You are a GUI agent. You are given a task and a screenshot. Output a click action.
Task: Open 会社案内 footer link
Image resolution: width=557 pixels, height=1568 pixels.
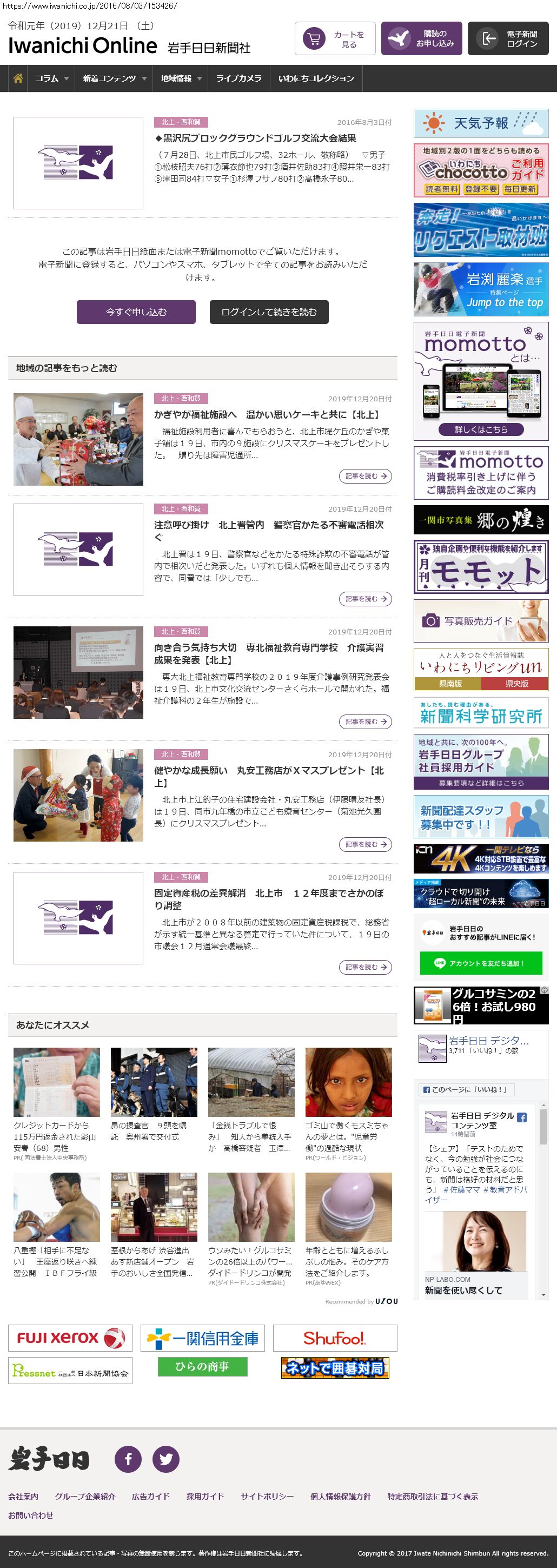click(23, 1496)
